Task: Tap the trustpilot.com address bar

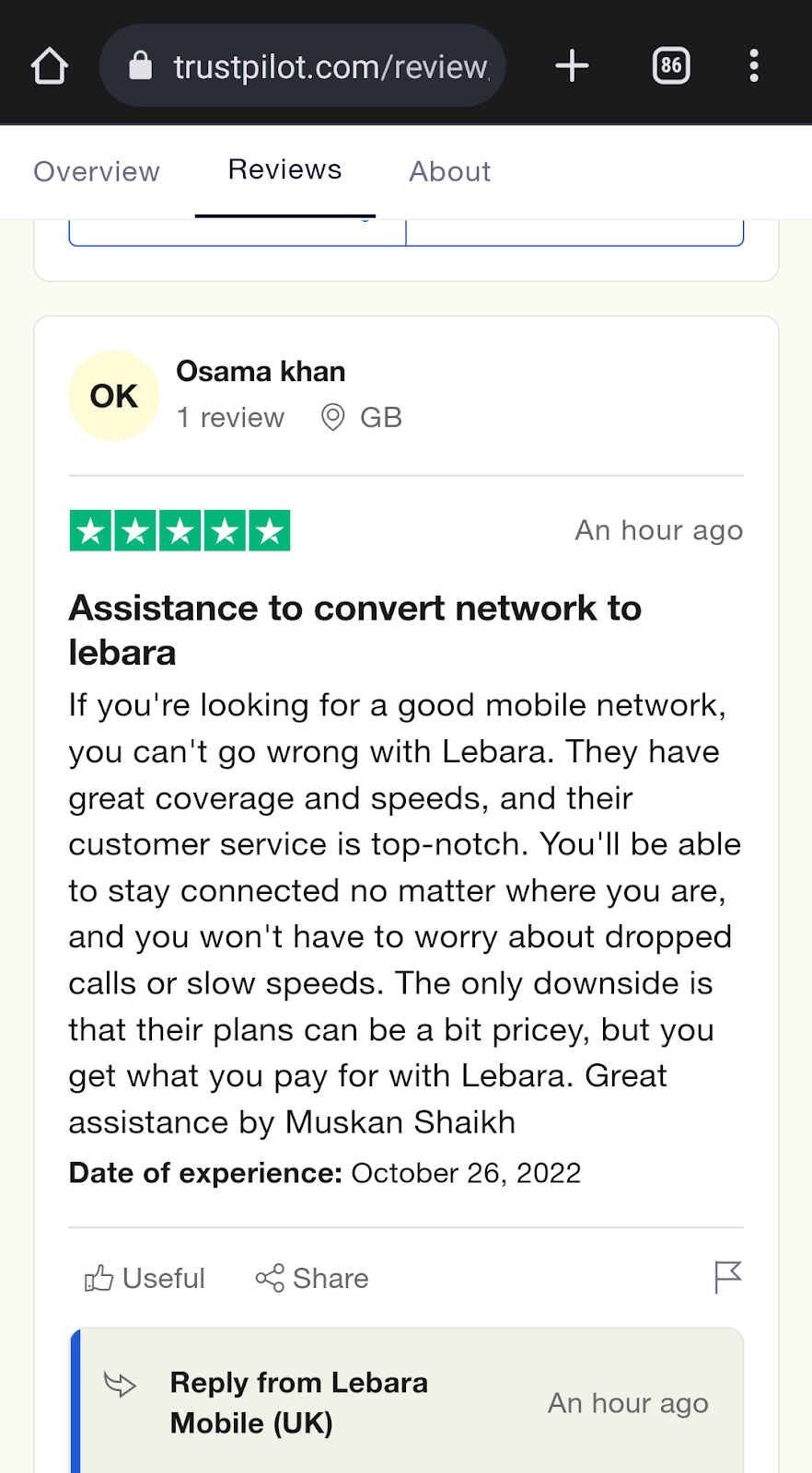Action: point(302,66)
